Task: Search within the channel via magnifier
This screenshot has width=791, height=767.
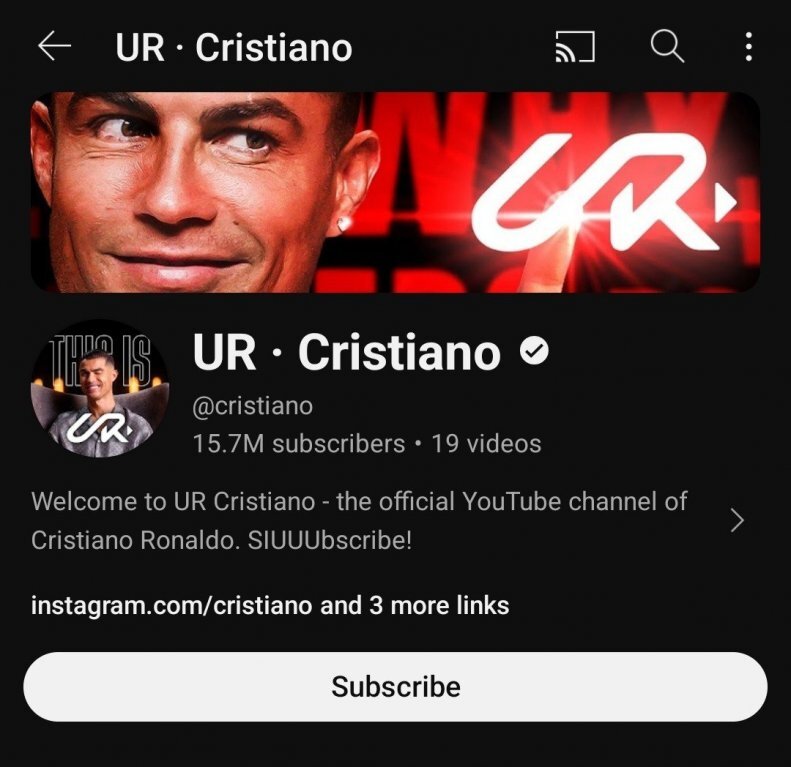Action: (x=666, y=46)
